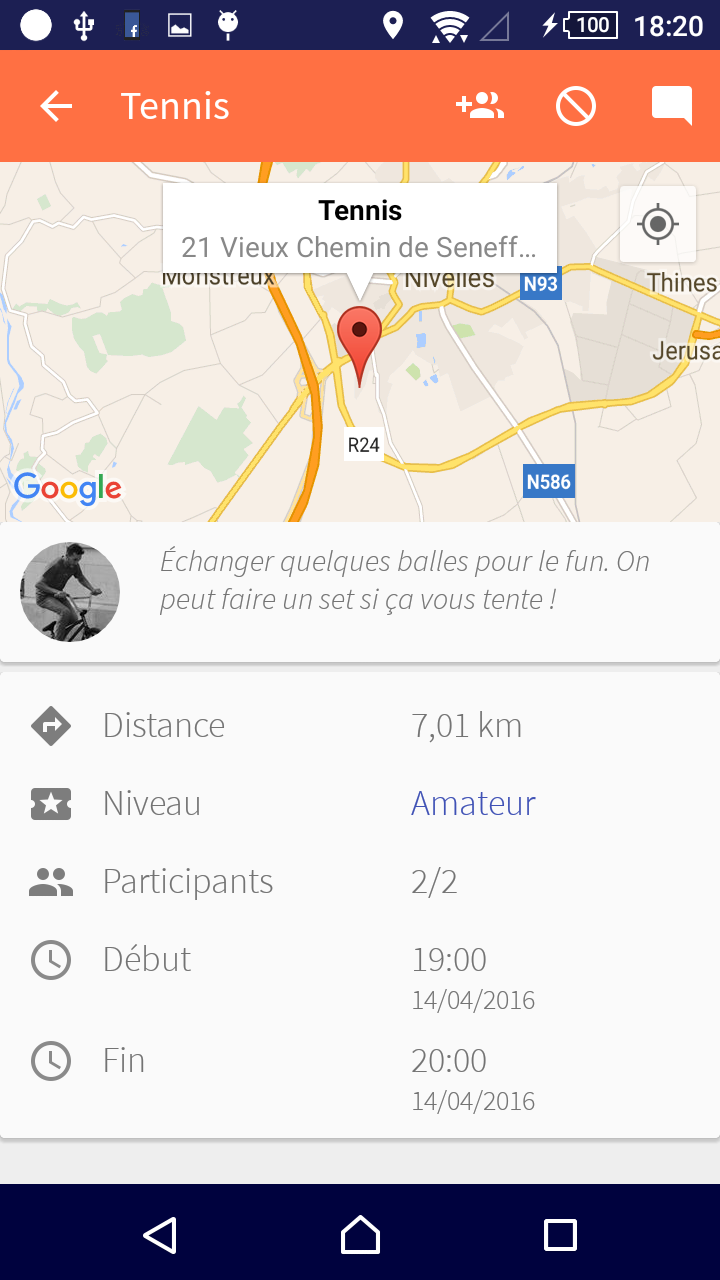The width and height of the screenshot is (720, 1280).
Task: Open the Tennis address info window
Action: click(360, 228)
